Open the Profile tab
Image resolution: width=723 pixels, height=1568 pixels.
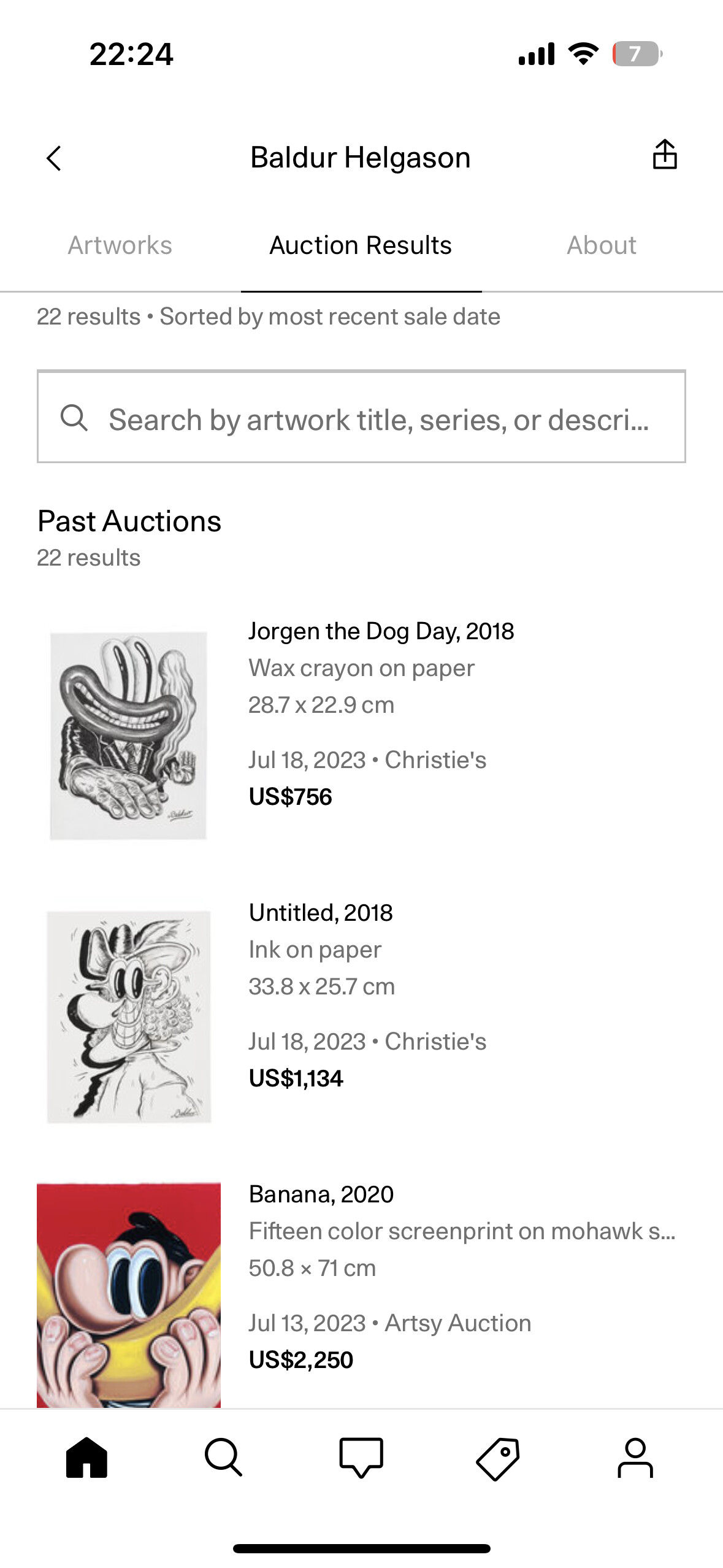pyautogui.click(x=635, y=1458)
